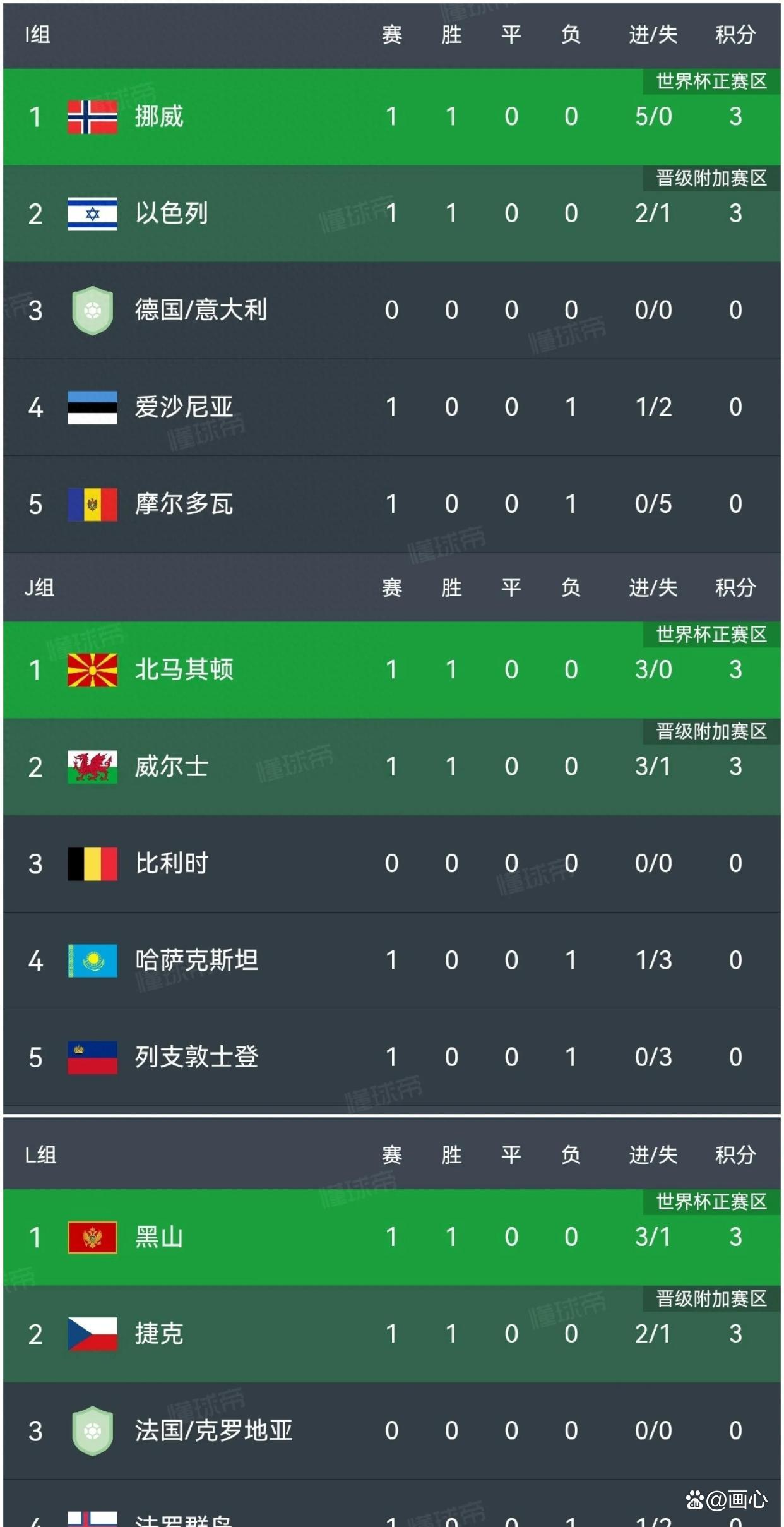Click the Israel flag icon
This screenshot has width=784, height=1527.
click(x=93, y=214)
